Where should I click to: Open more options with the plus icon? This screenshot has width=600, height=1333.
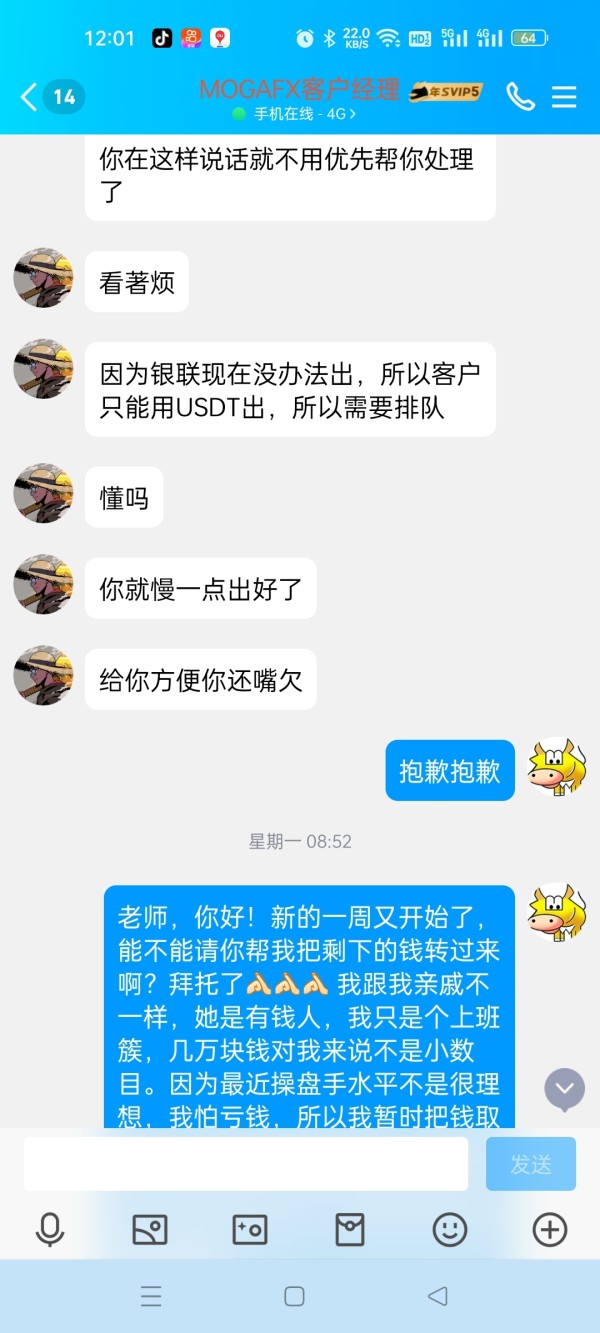[550, 1230]
